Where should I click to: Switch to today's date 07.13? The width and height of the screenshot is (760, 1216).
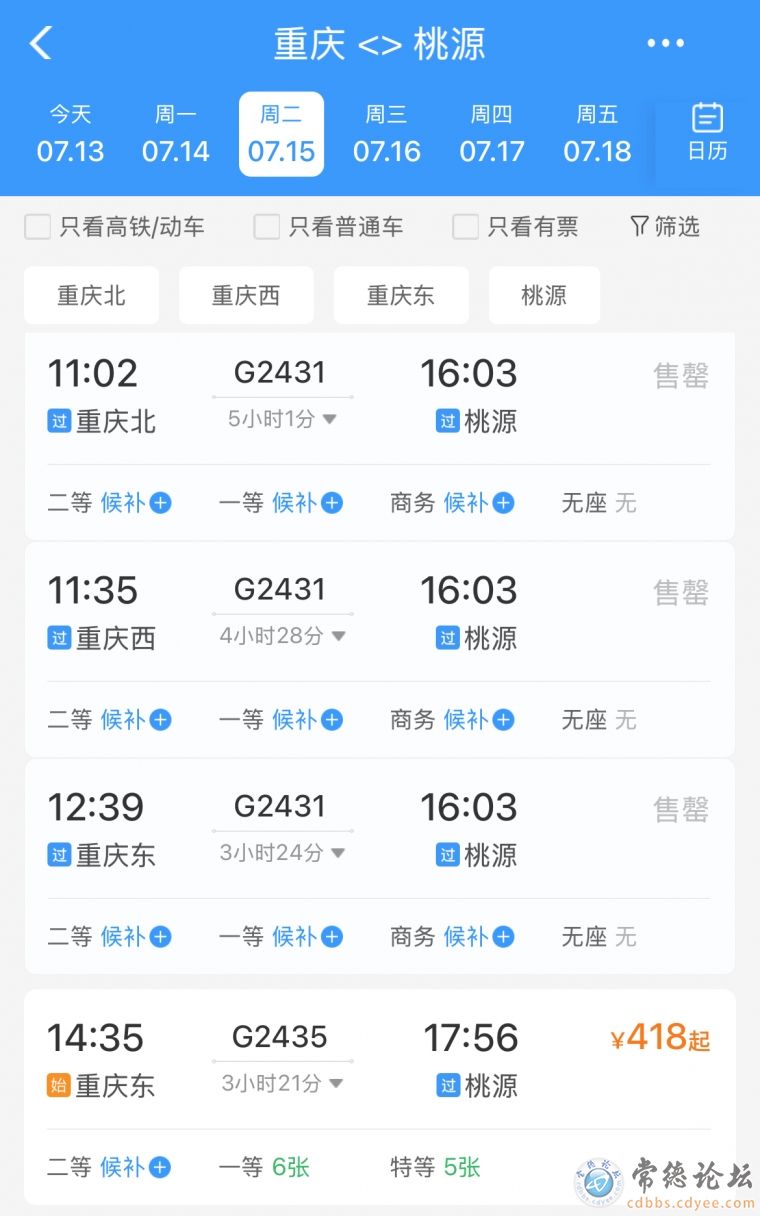(70, 134)
